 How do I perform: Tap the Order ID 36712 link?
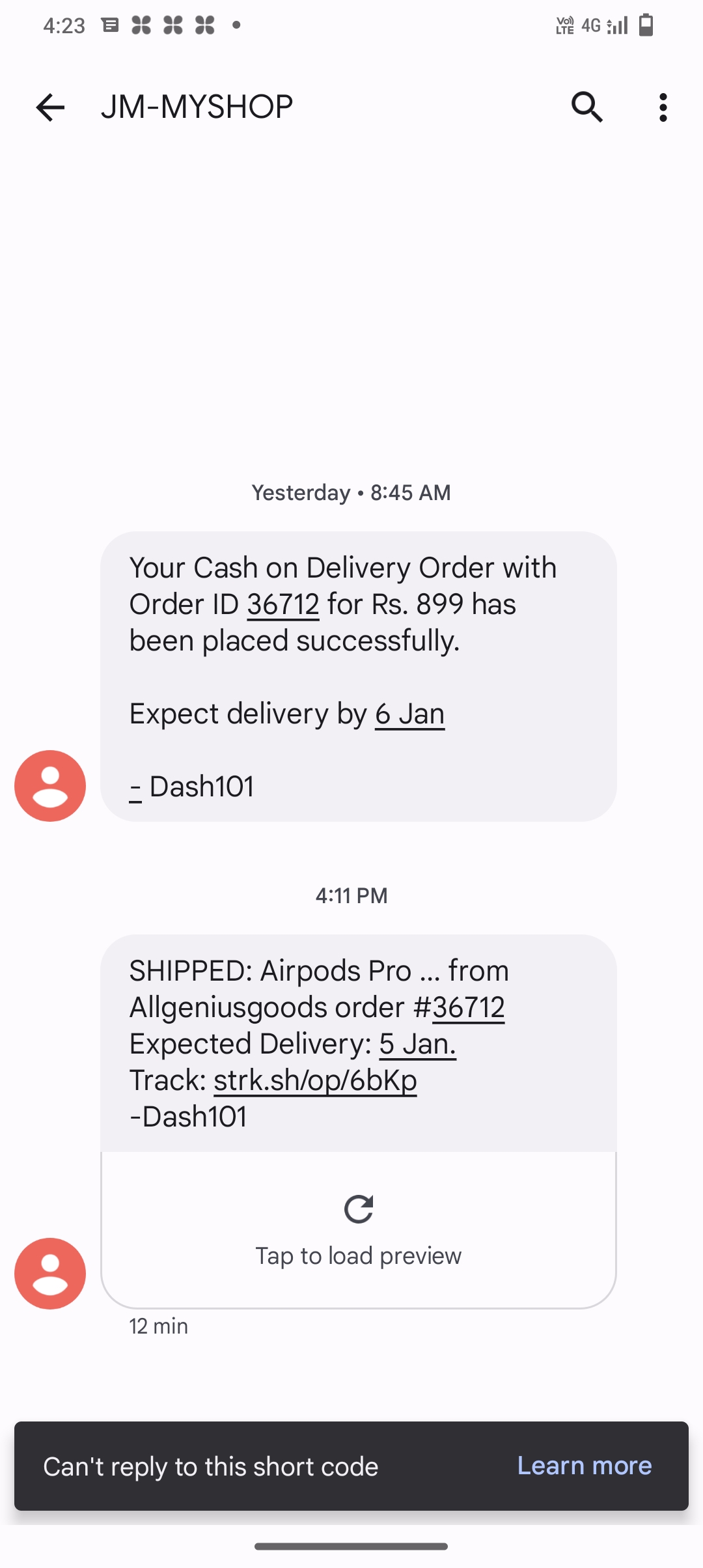tap(283, 605)
